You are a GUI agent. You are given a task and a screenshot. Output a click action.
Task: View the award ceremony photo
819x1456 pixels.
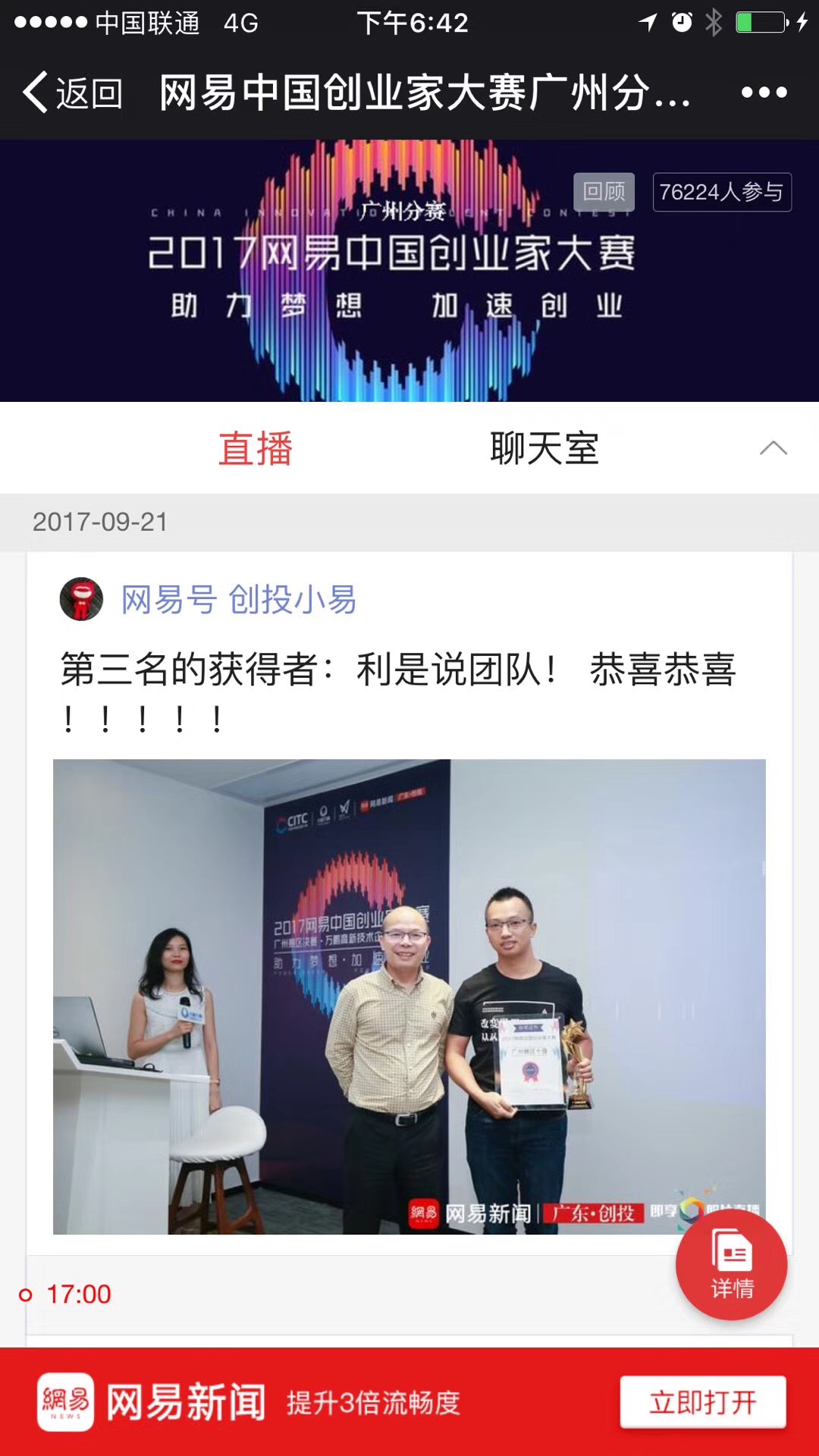(x=409, y=996)
